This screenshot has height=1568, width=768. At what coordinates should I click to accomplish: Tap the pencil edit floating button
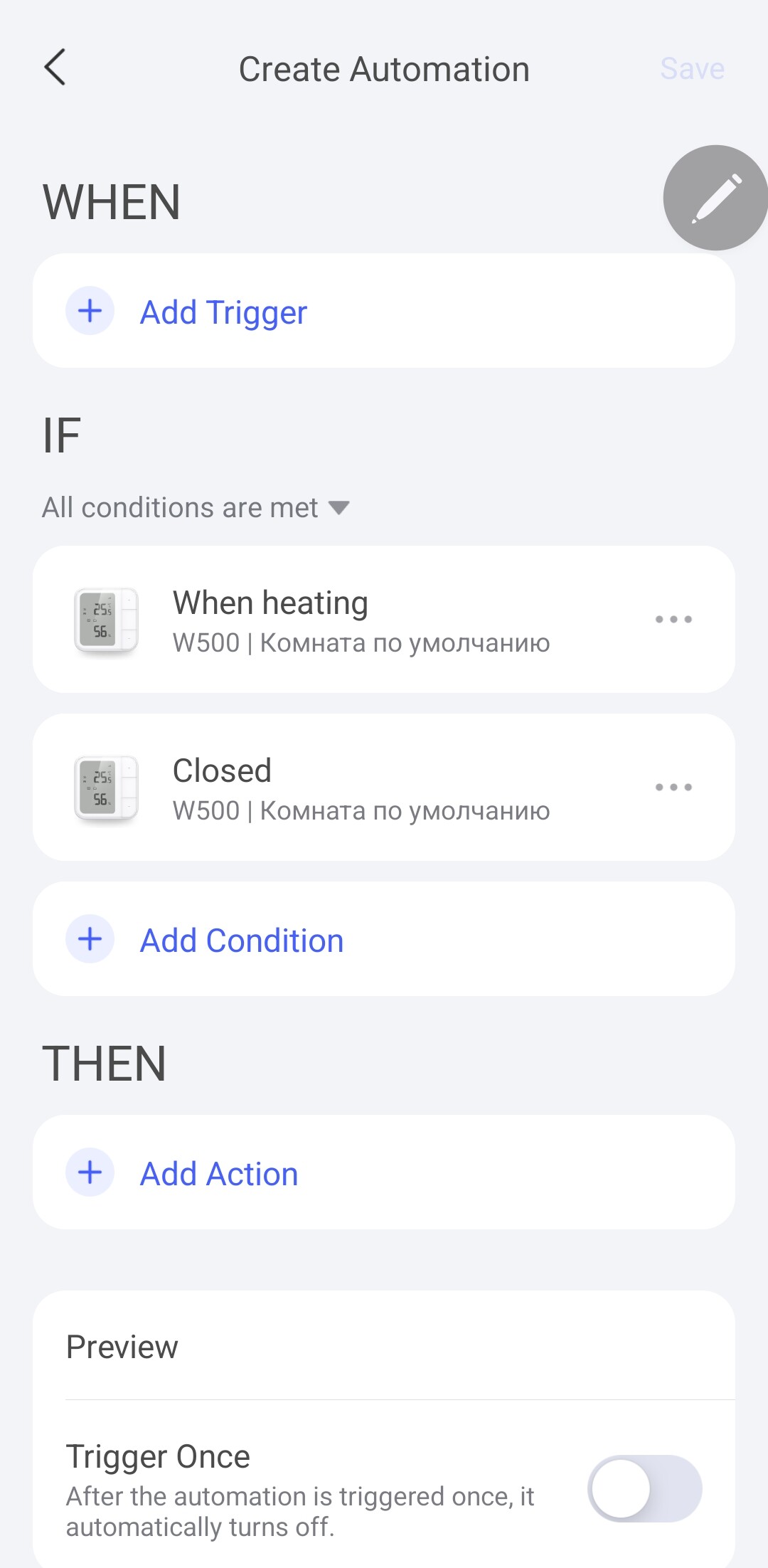click(x=715, y=198)
